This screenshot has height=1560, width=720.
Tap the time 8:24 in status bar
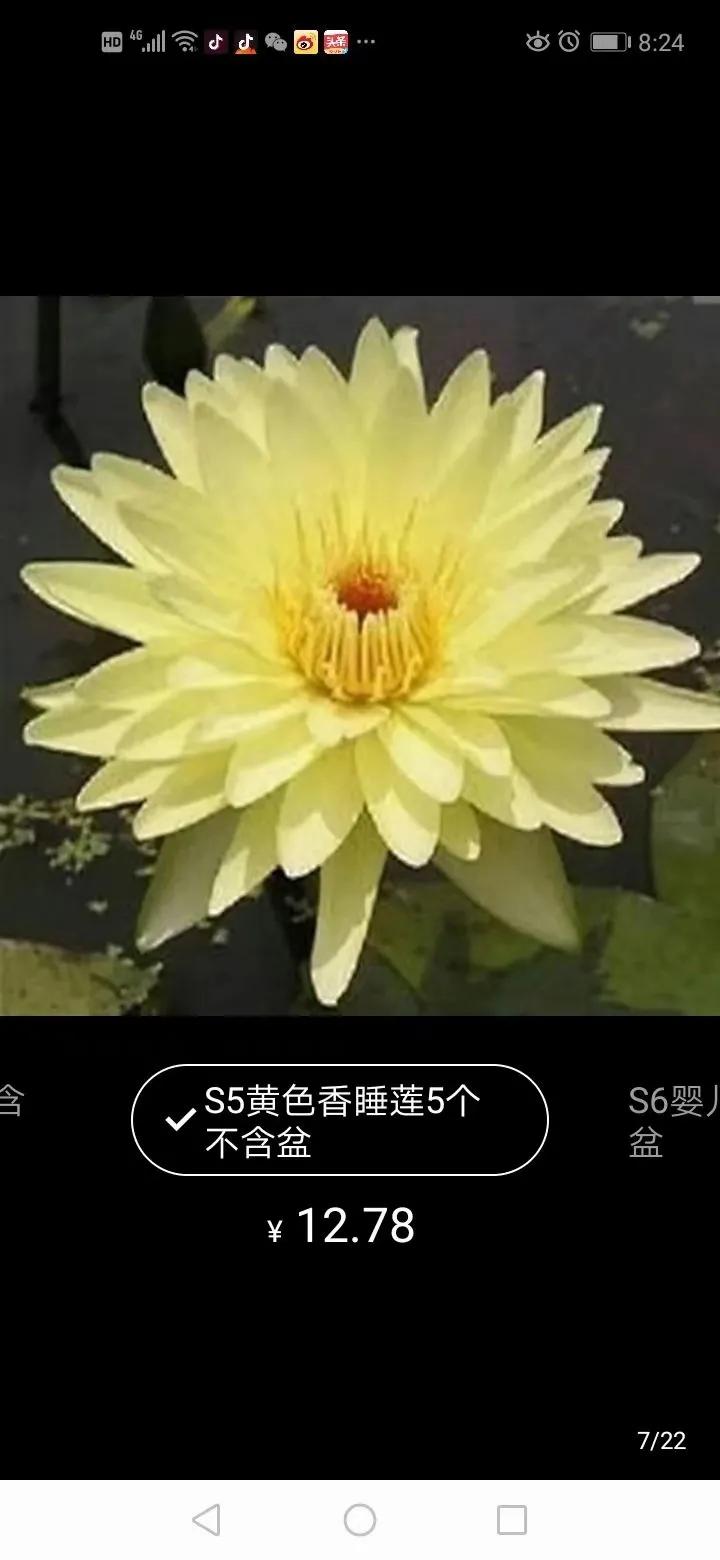[x=661, y=40]
